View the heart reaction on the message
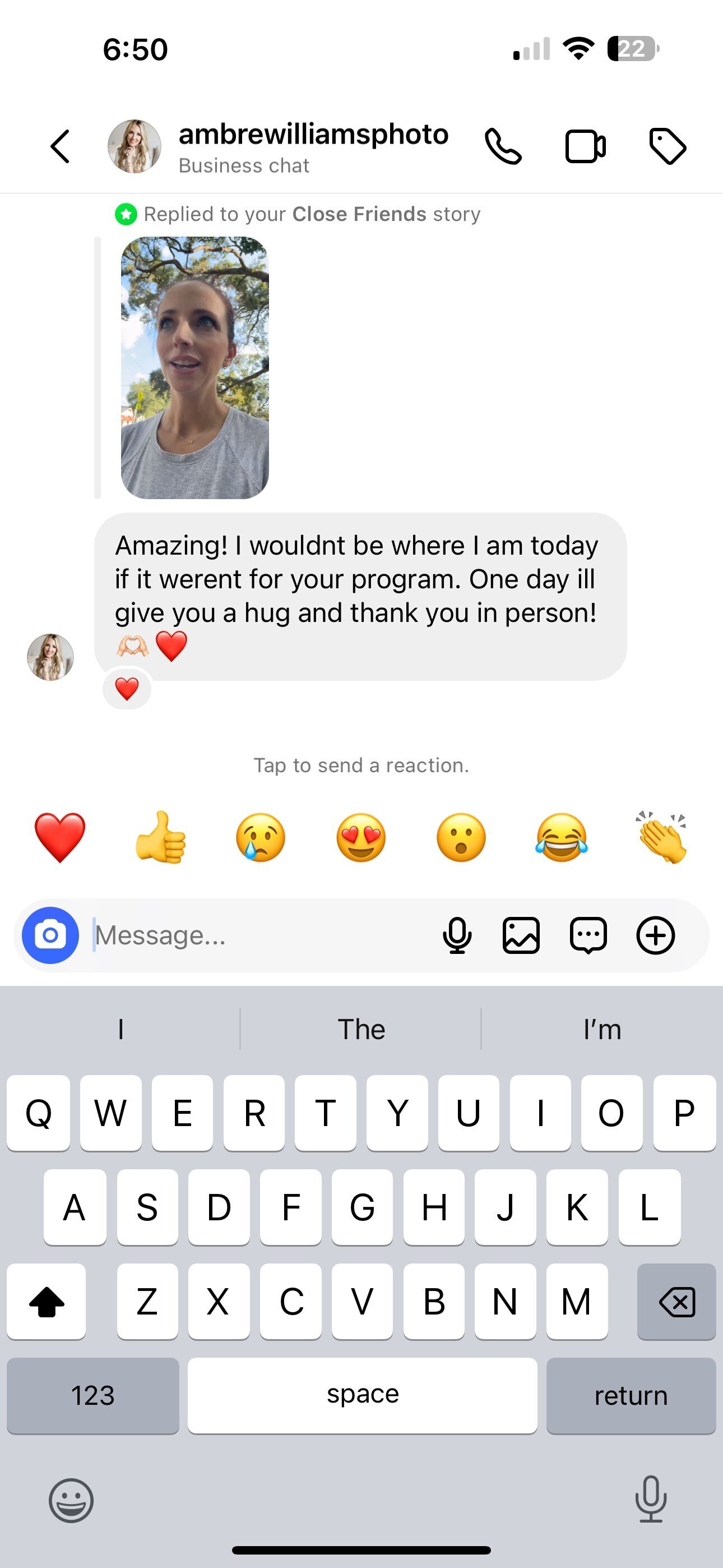 coord(127,689)
